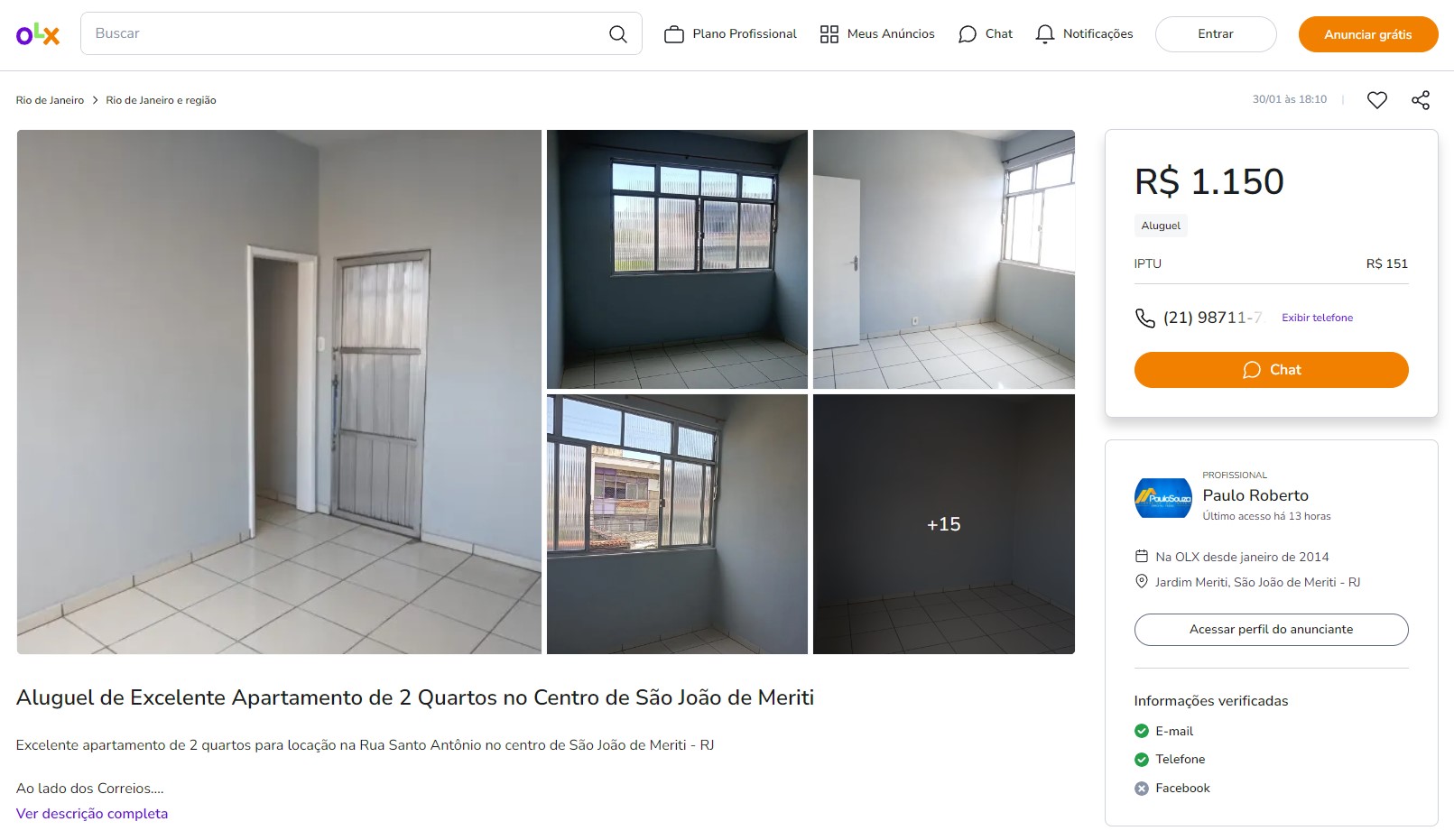Open advertiser Paulo Roberto's name

coord(1255,495)
